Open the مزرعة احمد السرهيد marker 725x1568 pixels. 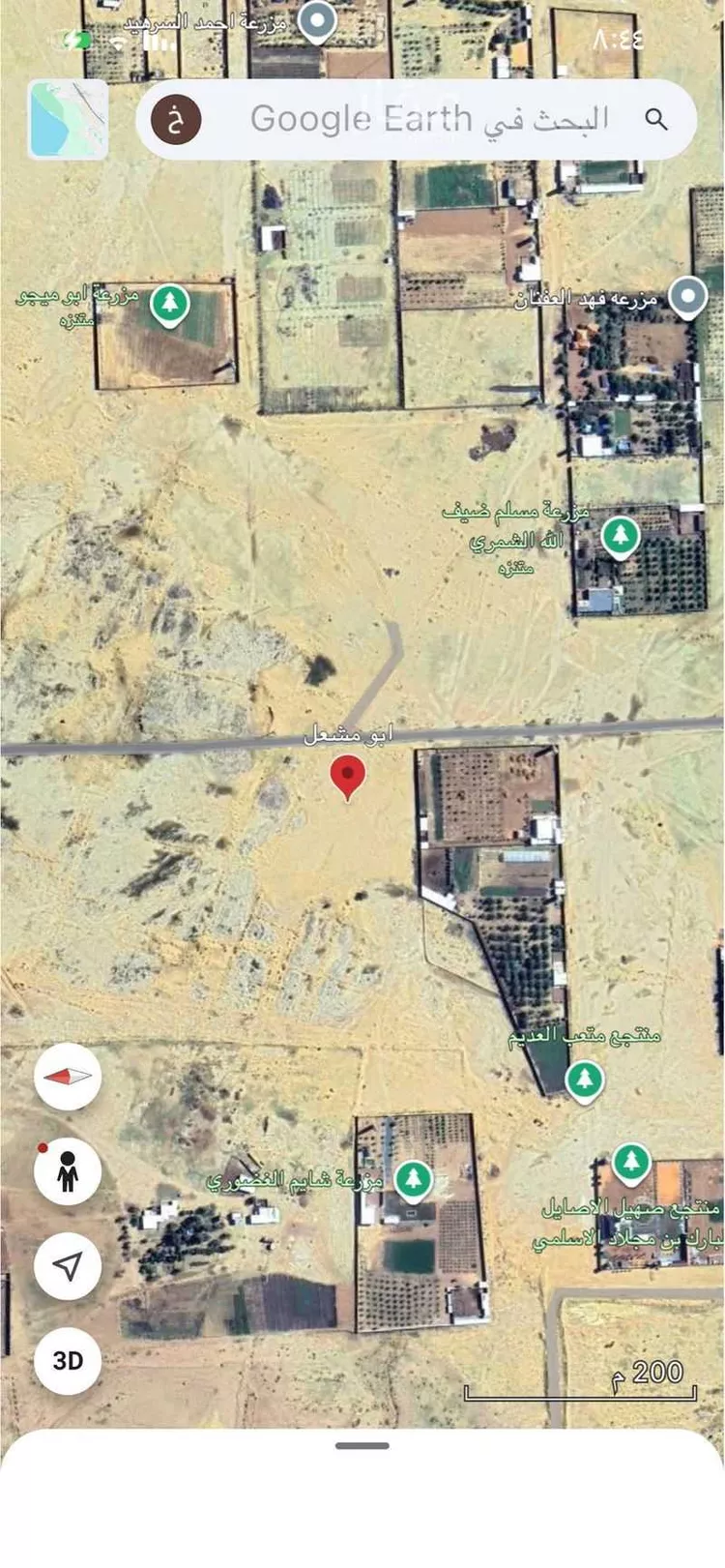coord(315,20)
